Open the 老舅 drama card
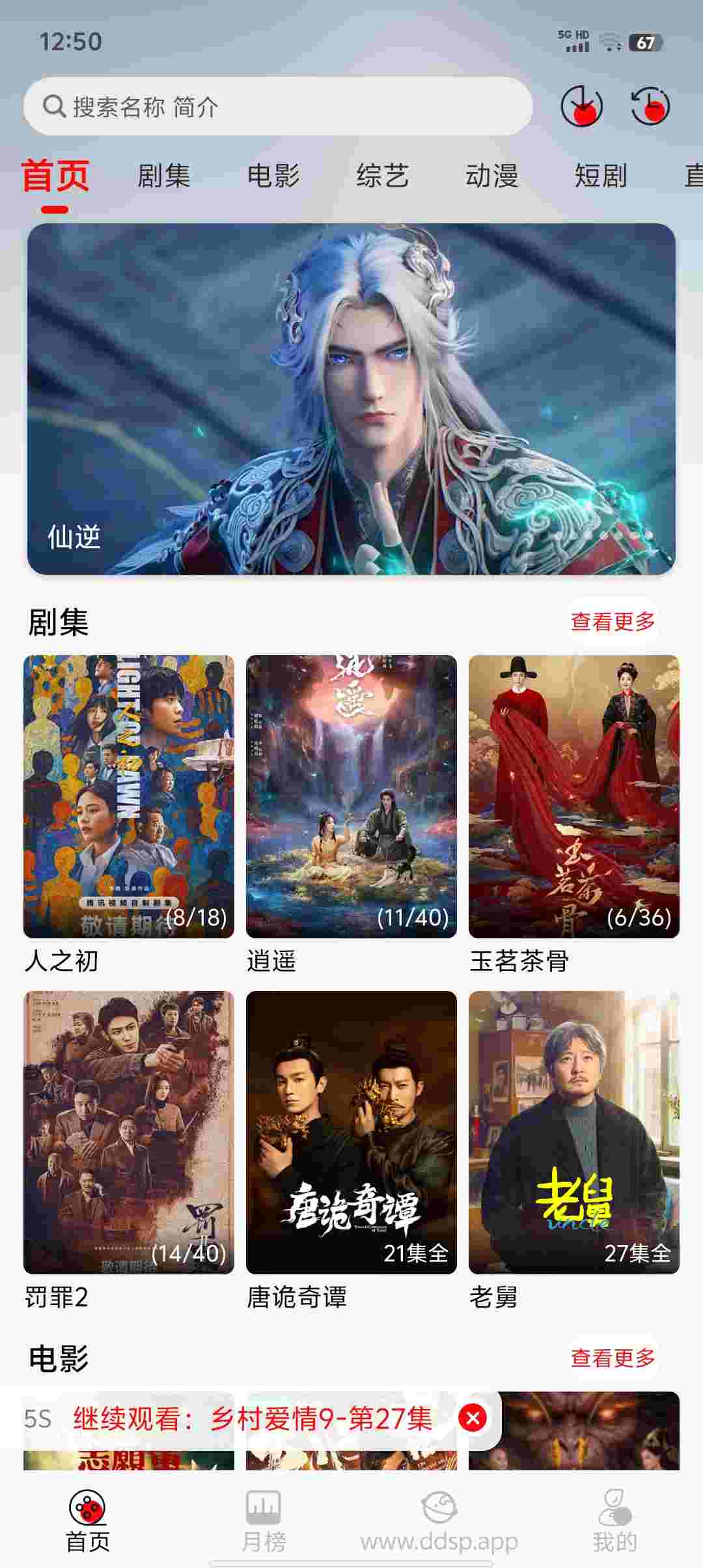 coord(574,1132)
